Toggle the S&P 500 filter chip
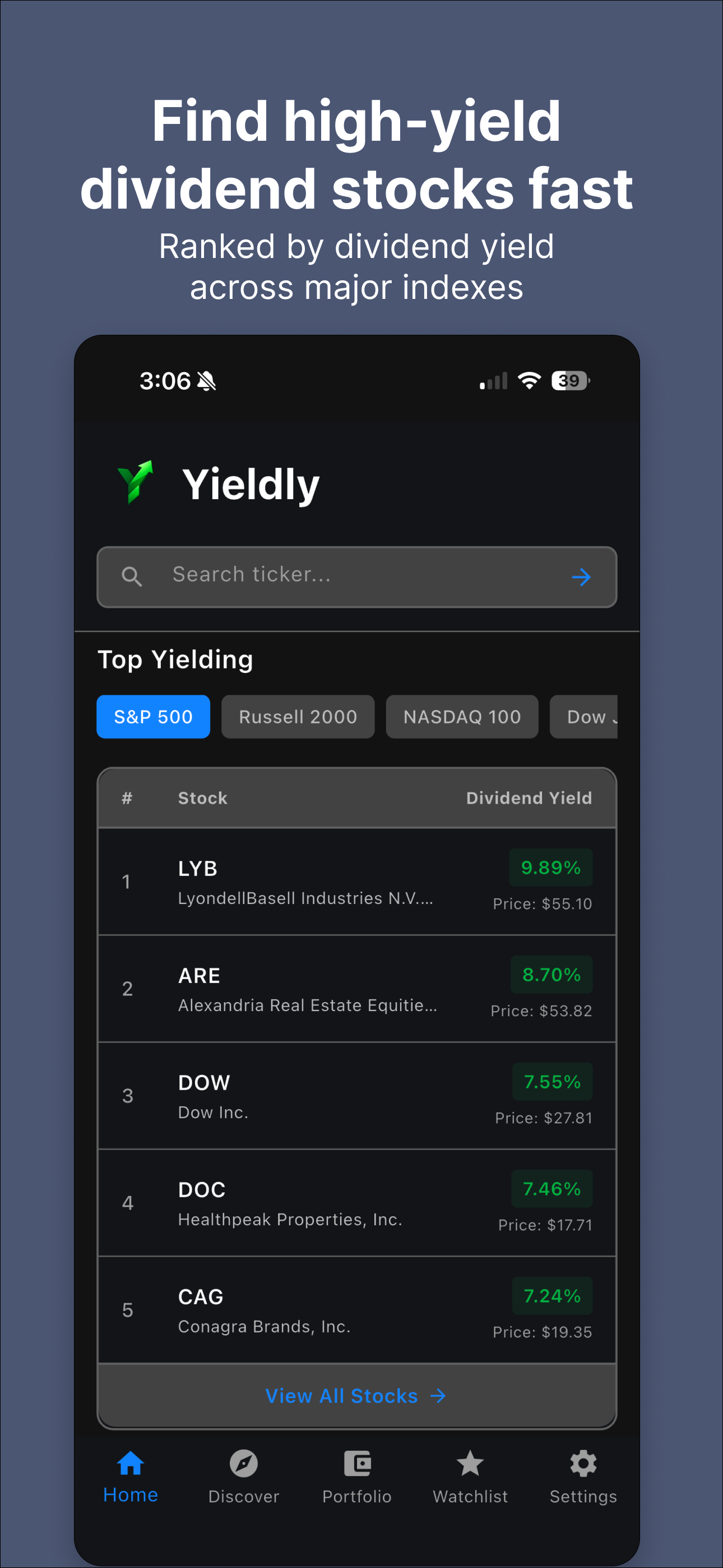The width and height of the screenshot is (723, 1568). 153,717
